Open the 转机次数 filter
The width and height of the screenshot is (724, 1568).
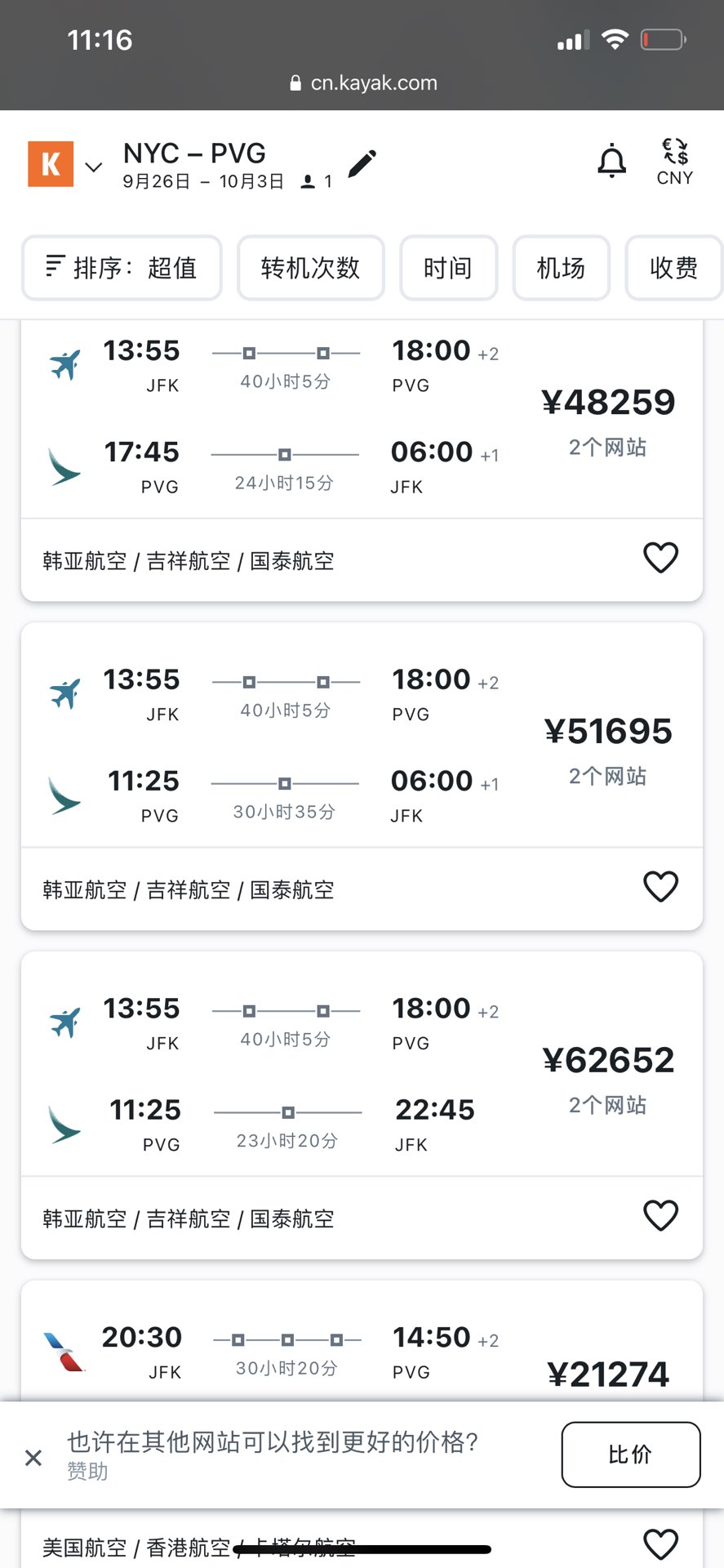310,268
